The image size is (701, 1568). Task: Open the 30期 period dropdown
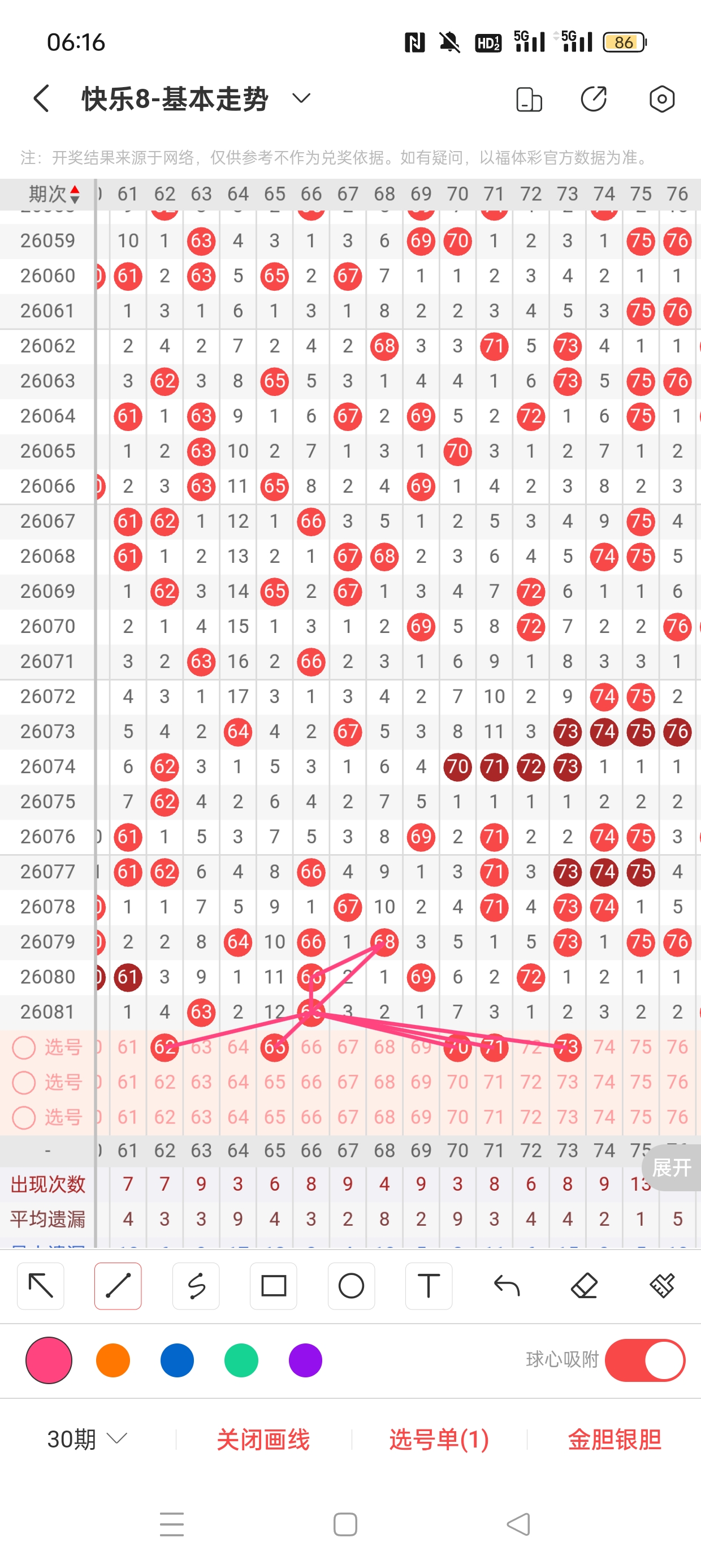click(x=87, y=1440)
